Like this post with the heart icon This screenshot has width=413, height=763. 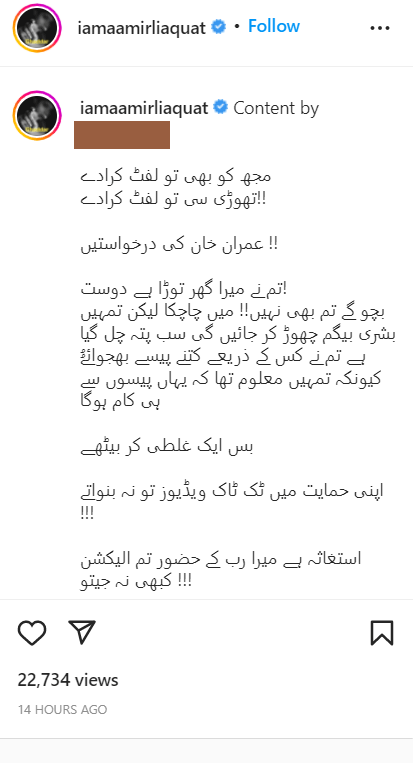pyautogui.click(x=32, y=633)
